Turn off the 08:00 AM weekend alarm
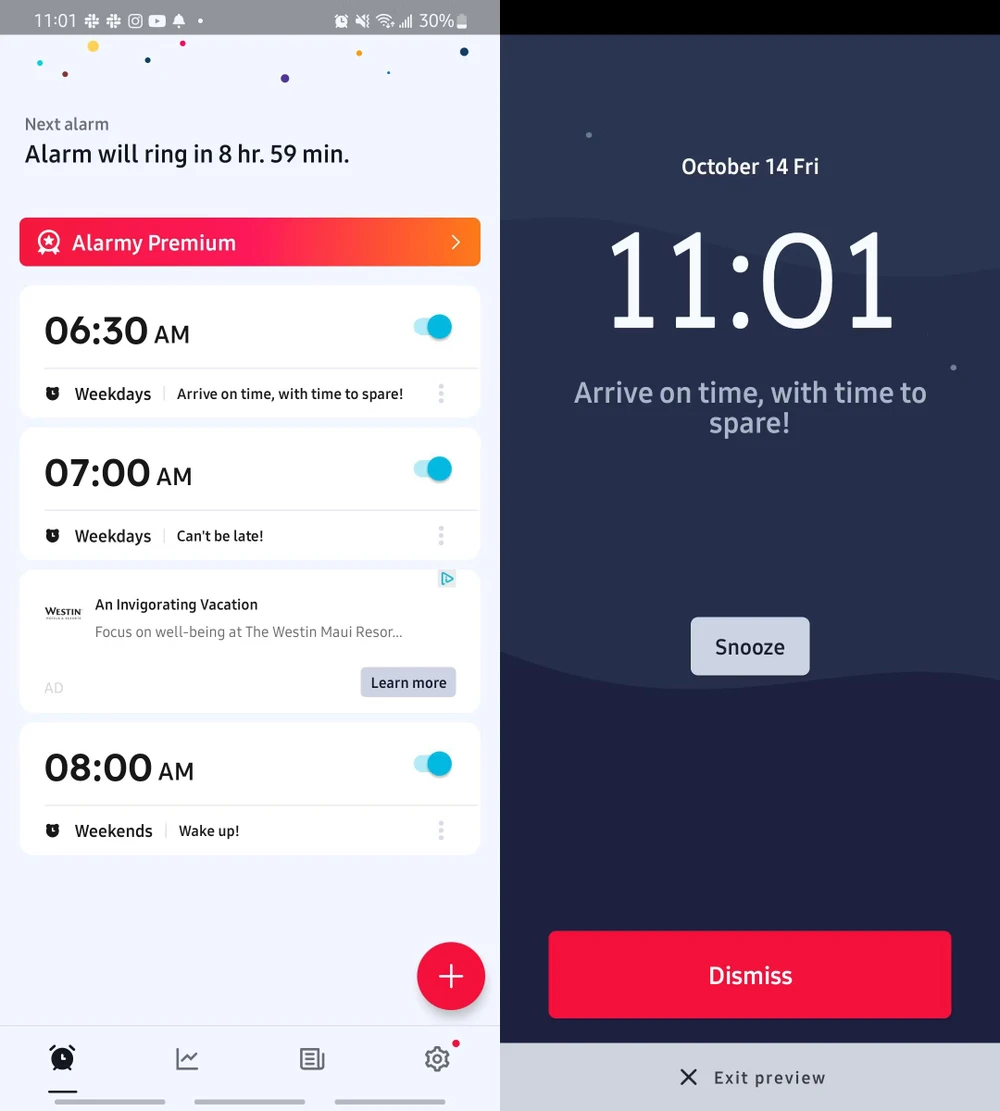Image resolution: width=1000 pixels, height=1111 pixels. point(433,764)
